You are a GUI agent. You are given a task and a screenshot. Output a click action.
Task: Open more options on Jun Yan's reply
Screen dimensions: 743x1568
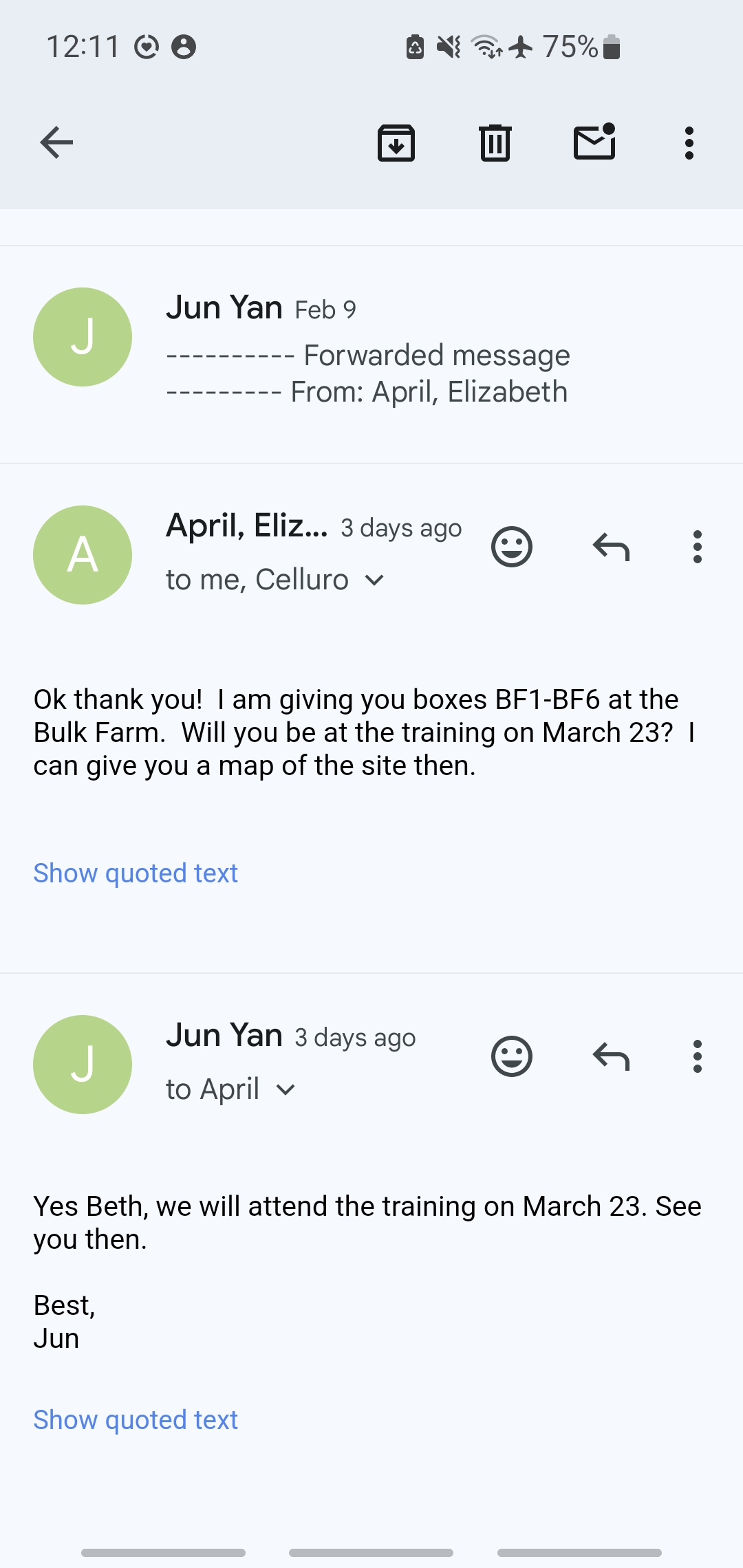point(698,1056)
